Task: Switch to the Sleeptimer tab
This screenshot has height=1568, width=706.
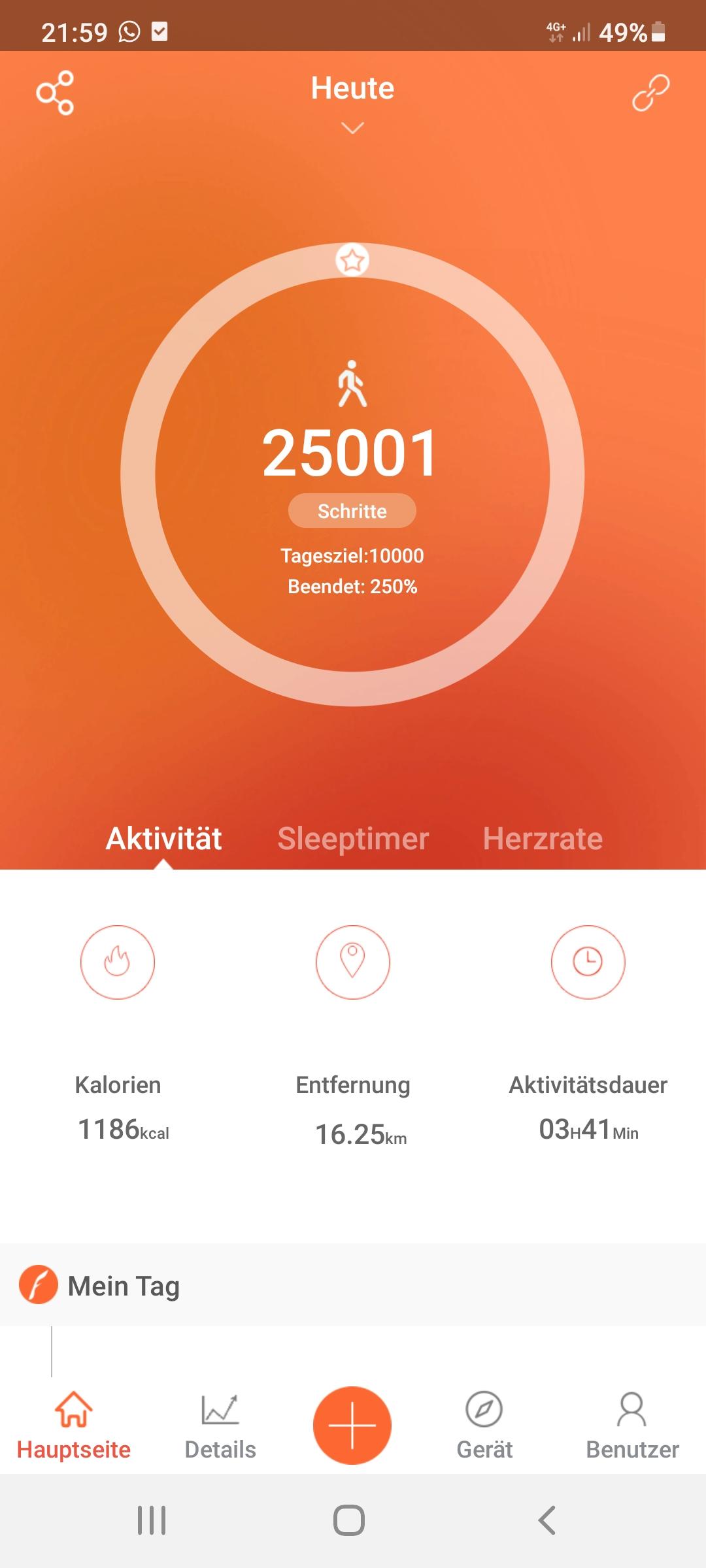Action: [x=353, y=838]
